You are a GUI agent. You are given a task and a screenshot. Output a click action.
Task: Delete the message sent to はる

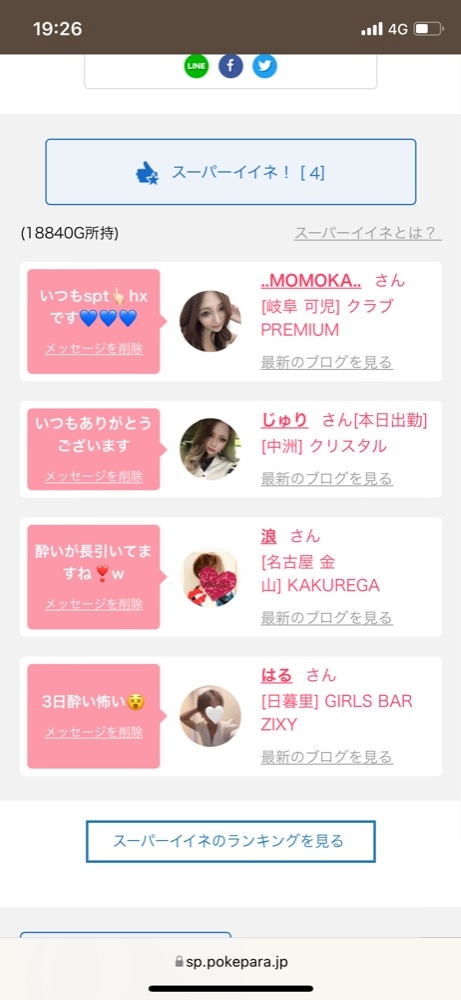pos(94,733)
